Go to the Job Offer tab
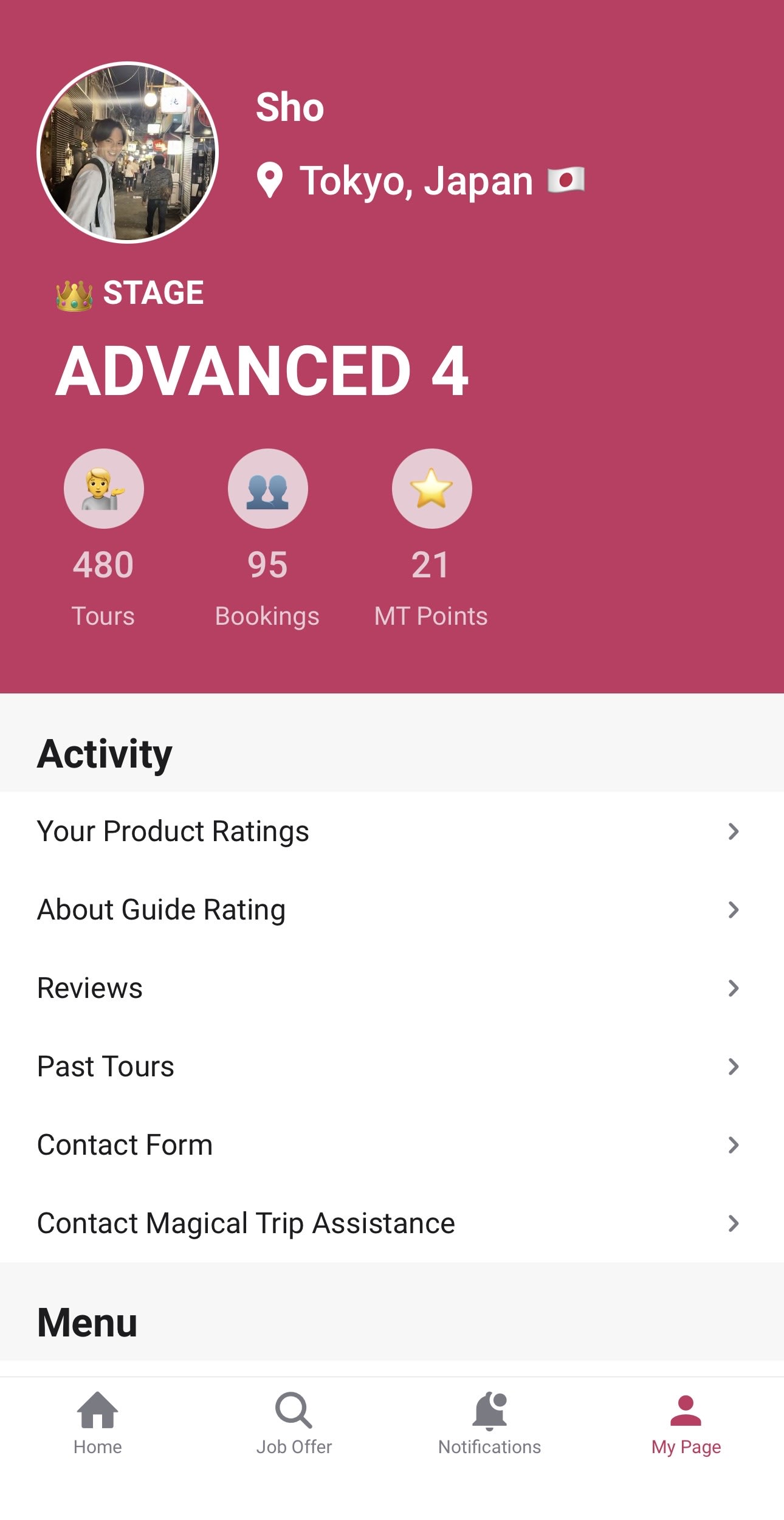The width and height of the screenshot is (784, 1520). (x=294, y=1423)
